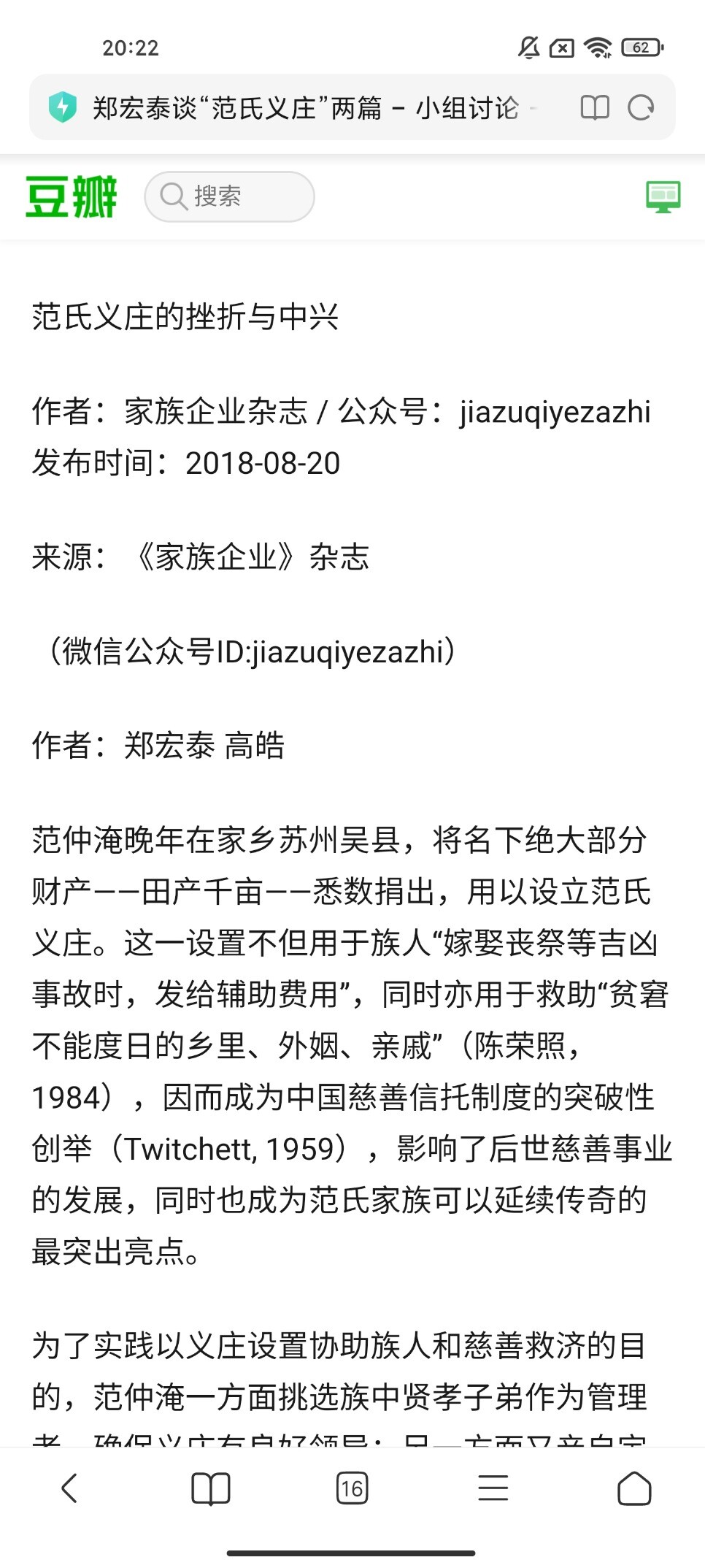Tap the browser address bar

pos(307,108)
